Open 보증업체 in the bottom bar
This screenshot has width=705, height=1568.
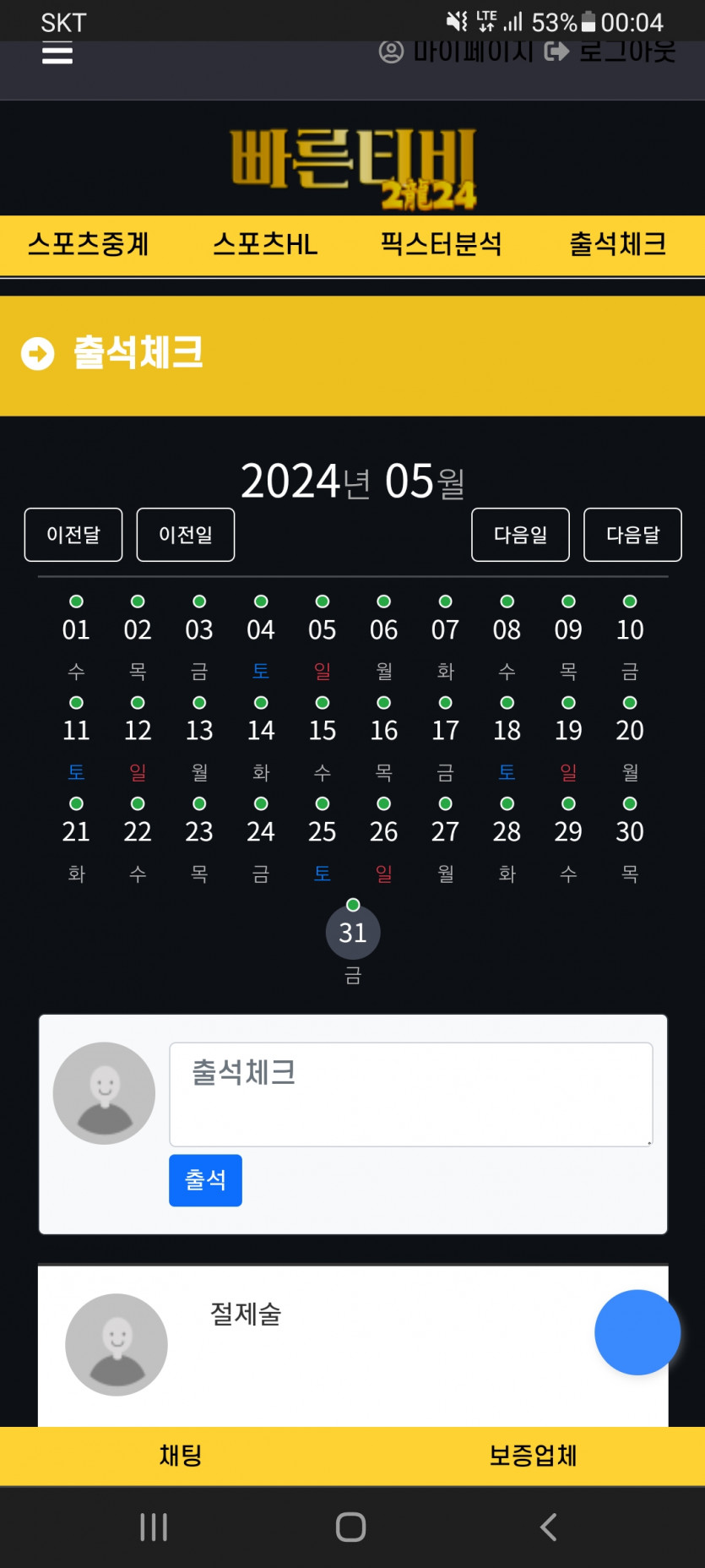tap(533, 1455)
